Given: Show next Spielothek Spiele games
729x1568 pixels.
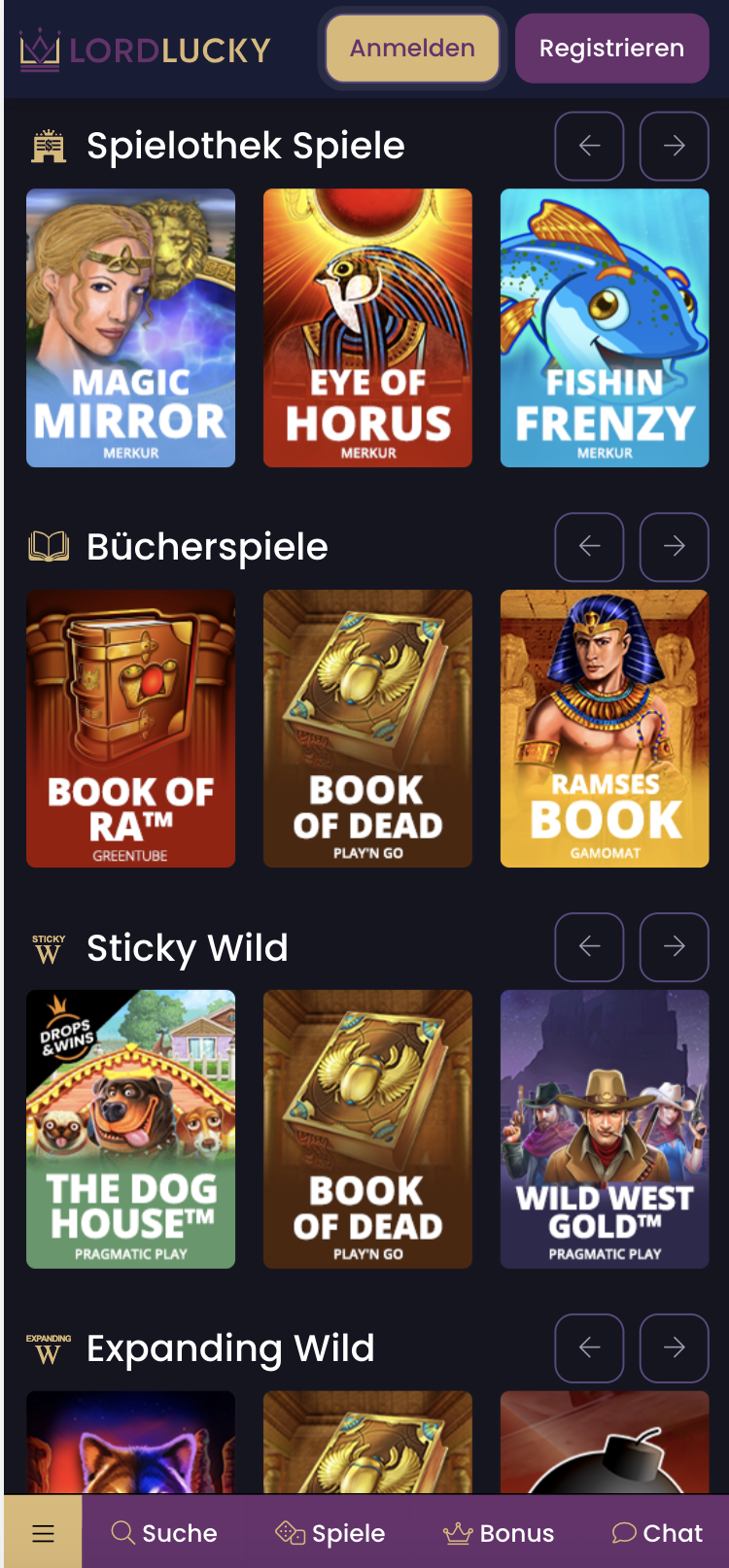Looking at the screenshot, I should [674, 146].
